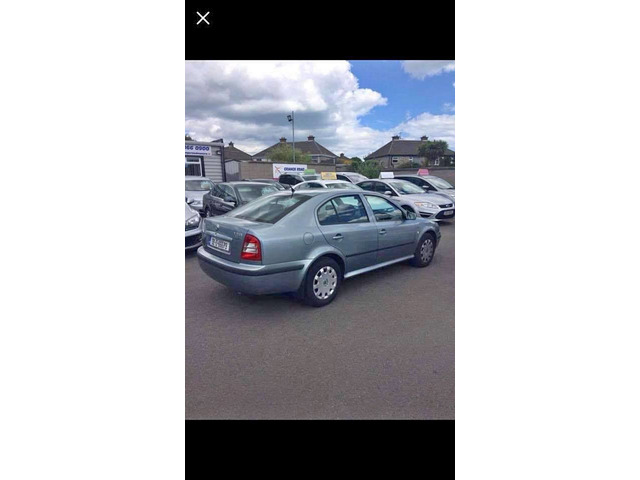Close the full-screen photo viewer
The image size is (640, 480).
203,18
